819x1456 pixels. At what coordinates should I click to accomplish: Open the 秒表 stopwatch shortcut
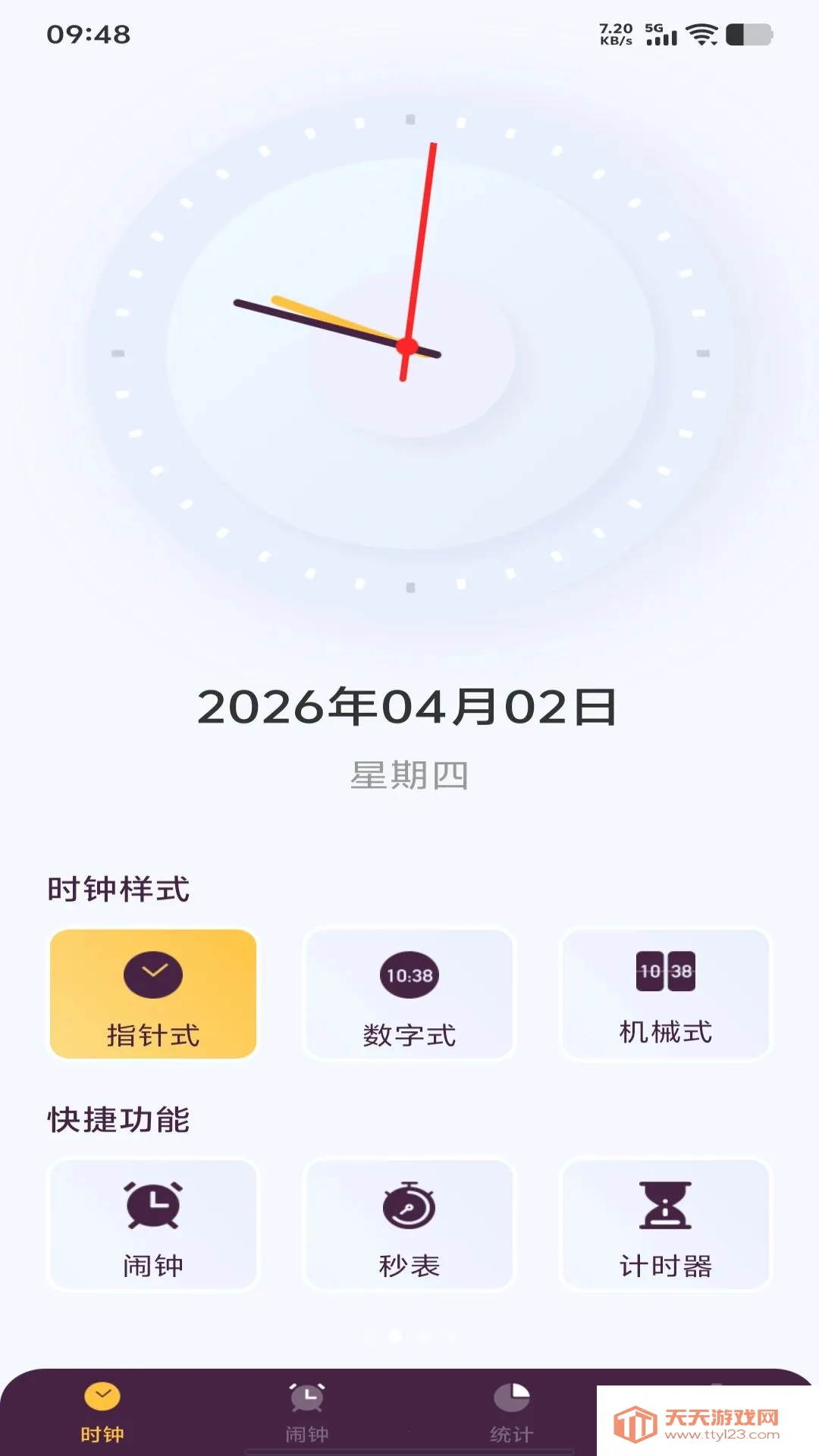(409, 1224)
